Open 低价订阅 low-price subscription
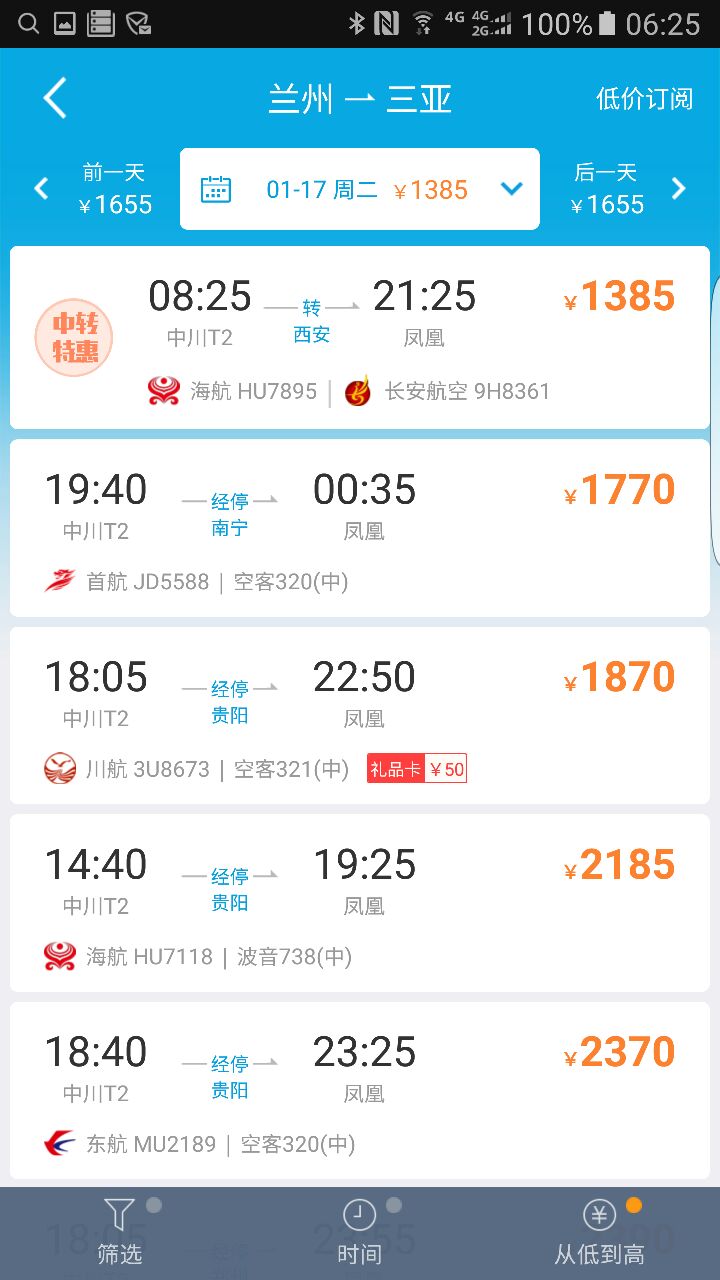Image resolution: width=720 pixels, height=1280 pixels. (x=644, y=98)
